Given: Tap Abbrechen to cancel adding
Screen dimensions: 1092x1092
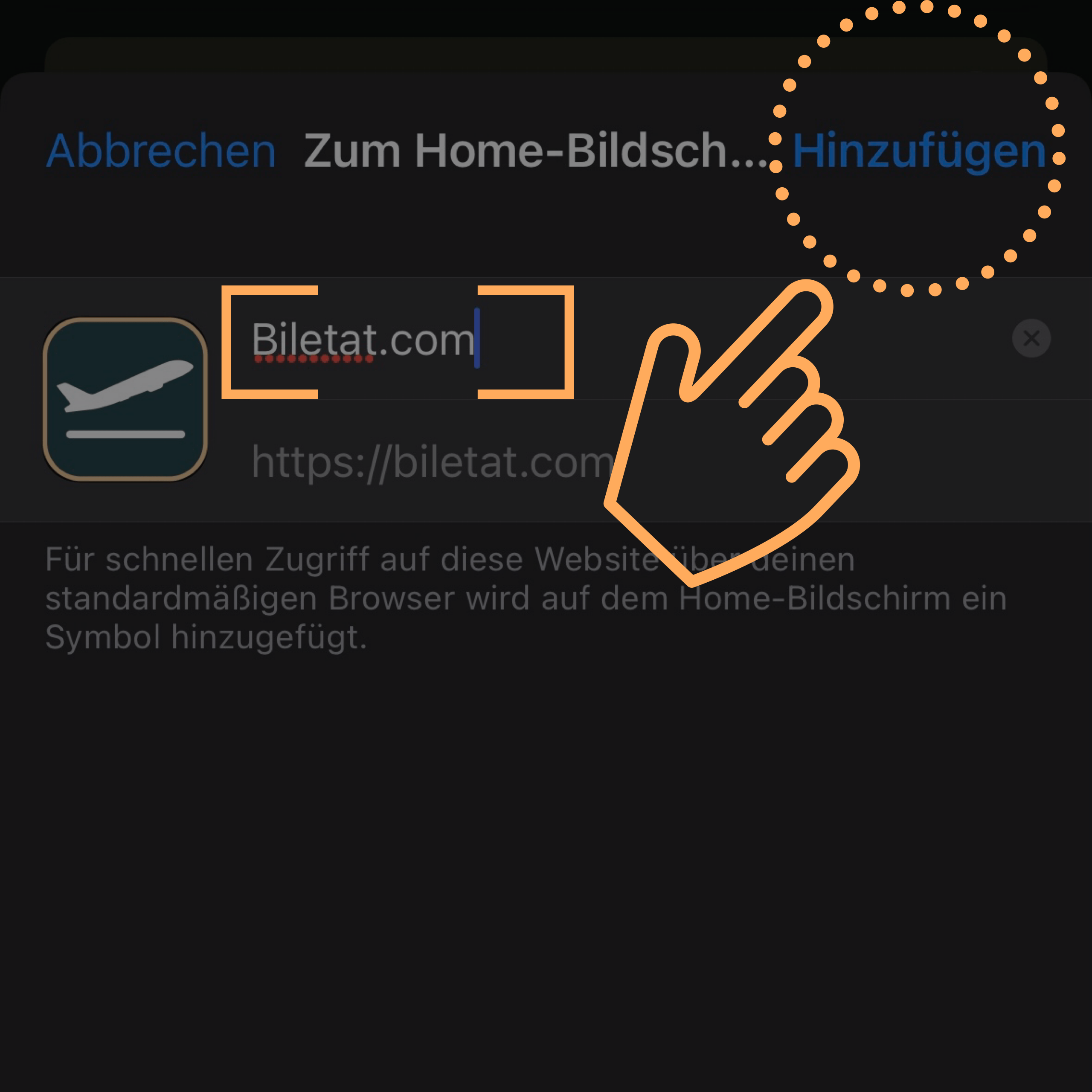Looking at the screenshot, I should (161, 151).
